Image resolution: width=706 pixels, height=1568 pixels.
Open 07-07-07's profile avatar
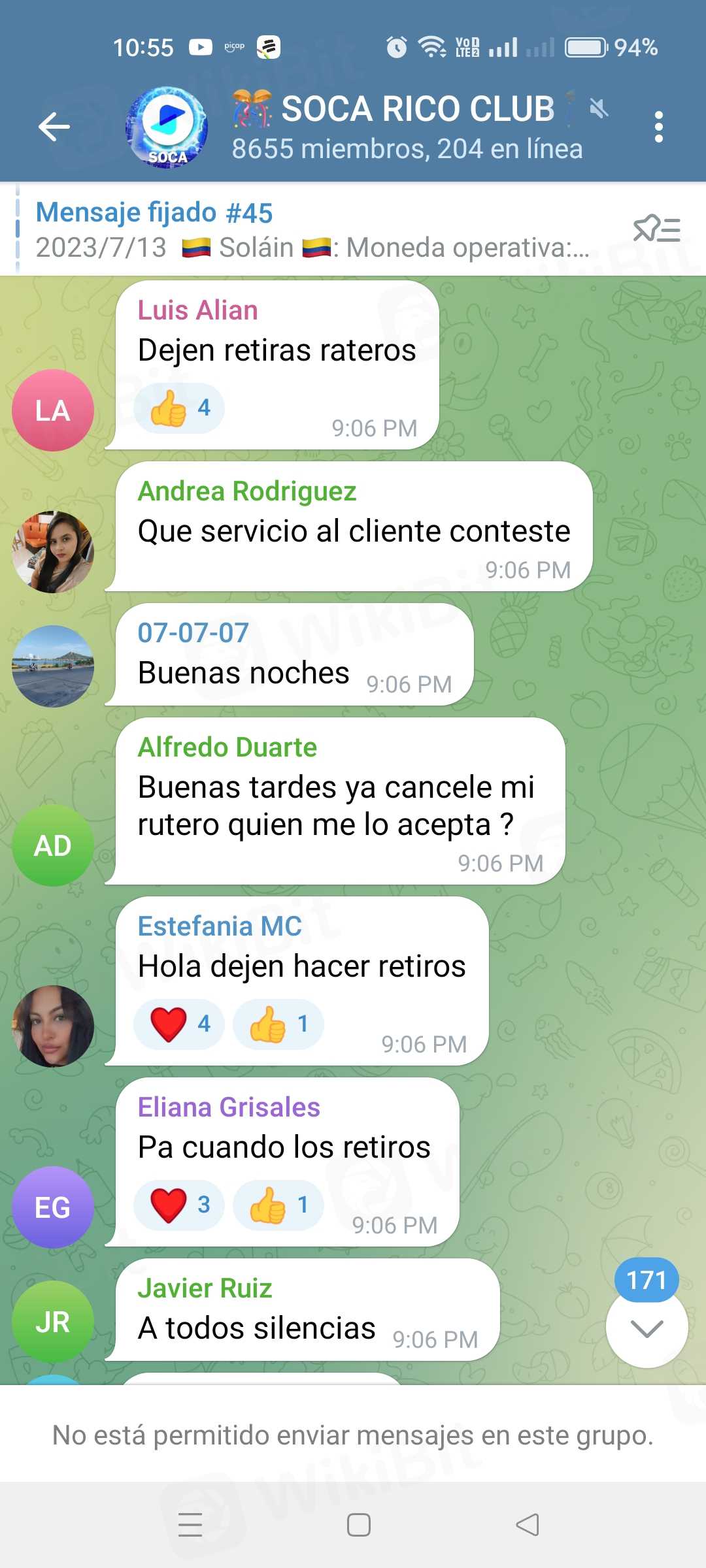point(53,666)
